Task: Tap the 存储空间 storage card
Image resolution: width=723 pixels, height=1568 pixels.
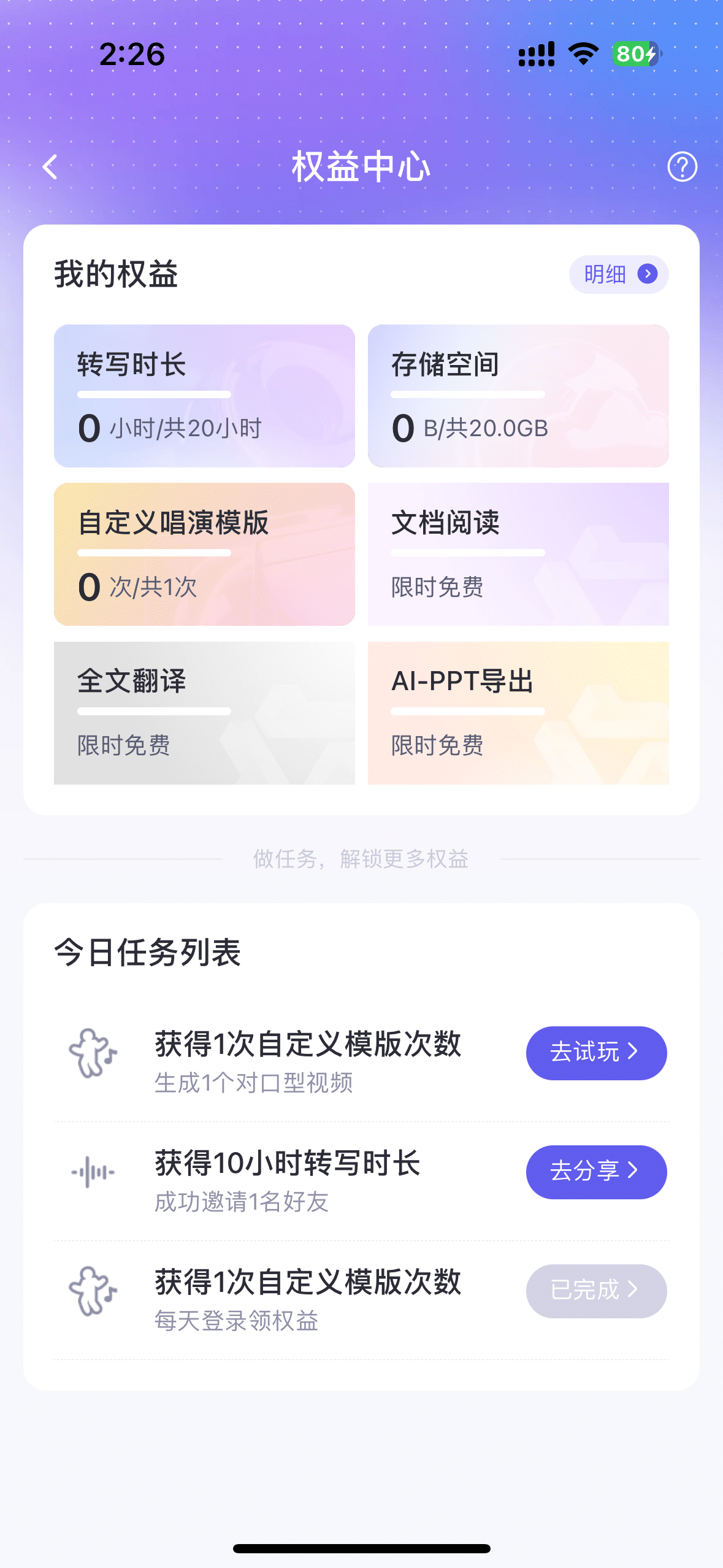Action: 518,395
